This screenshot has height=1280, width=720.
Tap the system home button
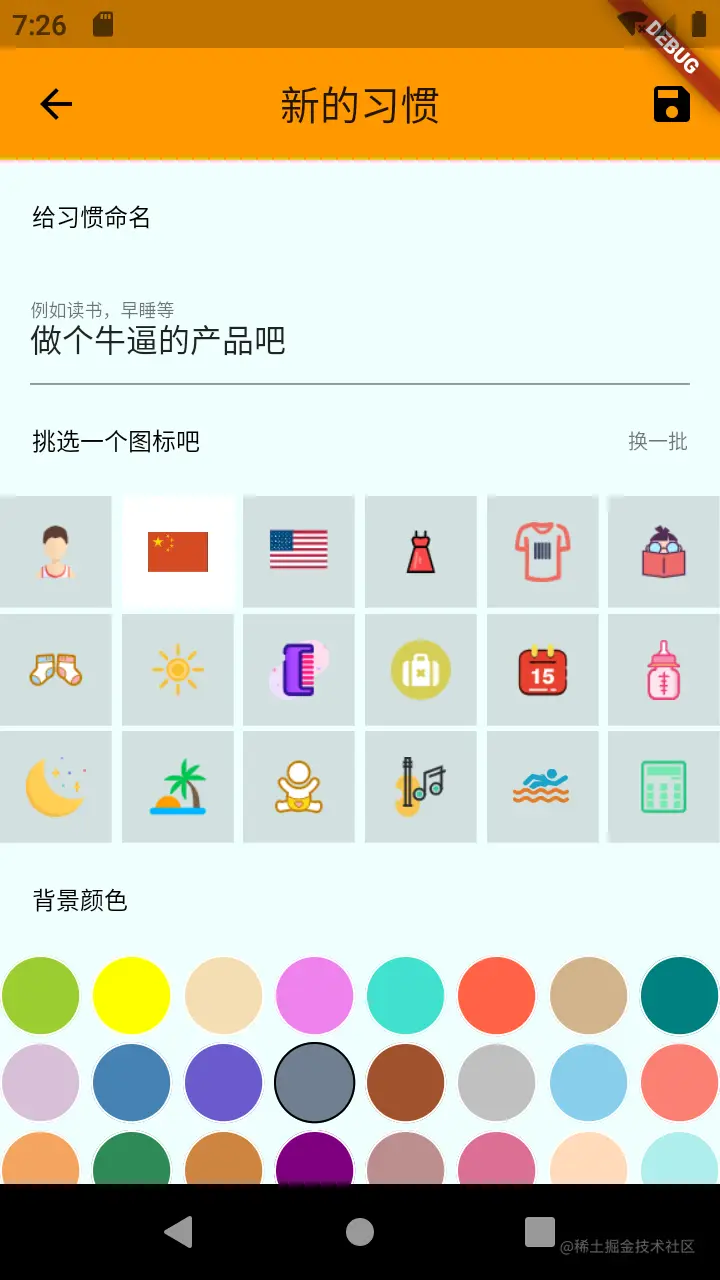360,1232
